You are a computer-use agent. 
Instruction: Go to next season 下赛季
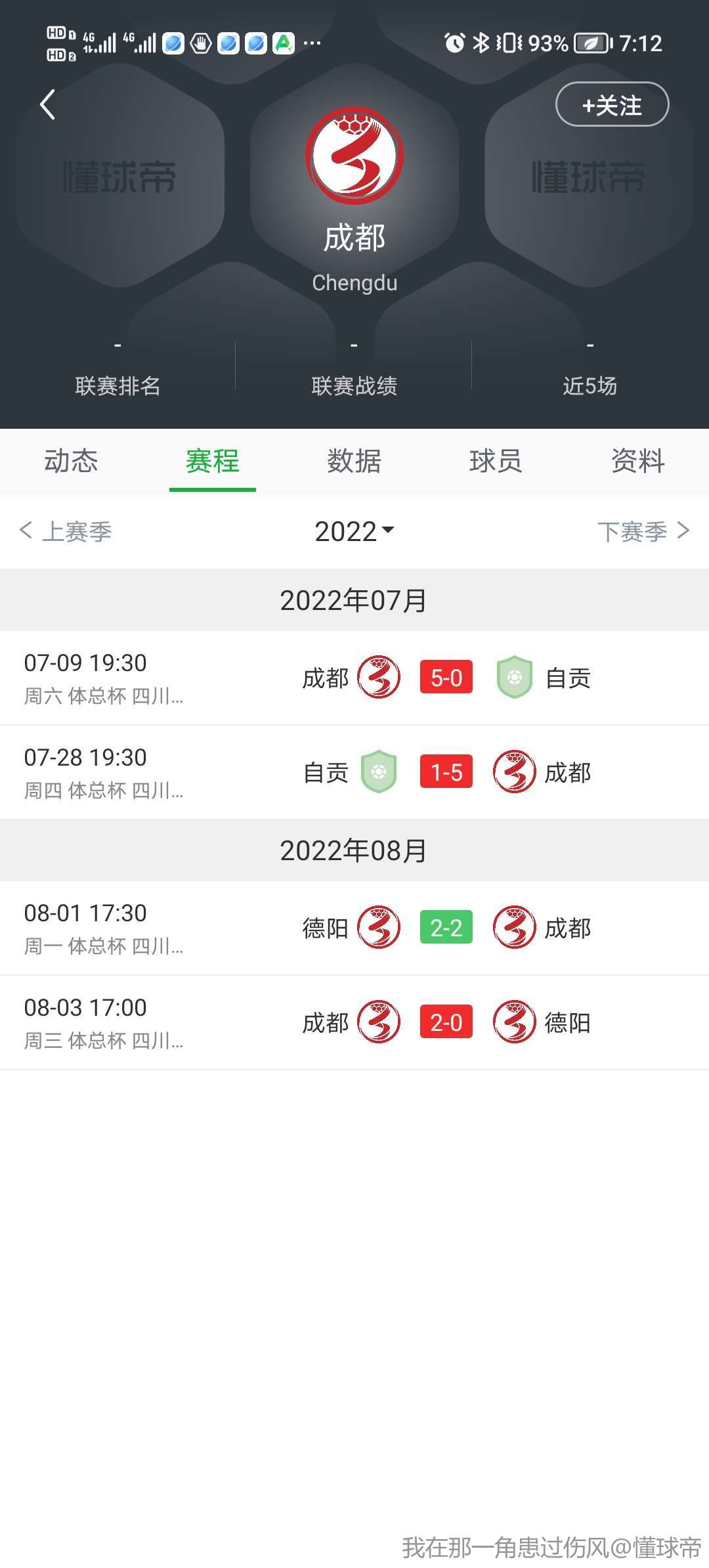coord(644,531)
